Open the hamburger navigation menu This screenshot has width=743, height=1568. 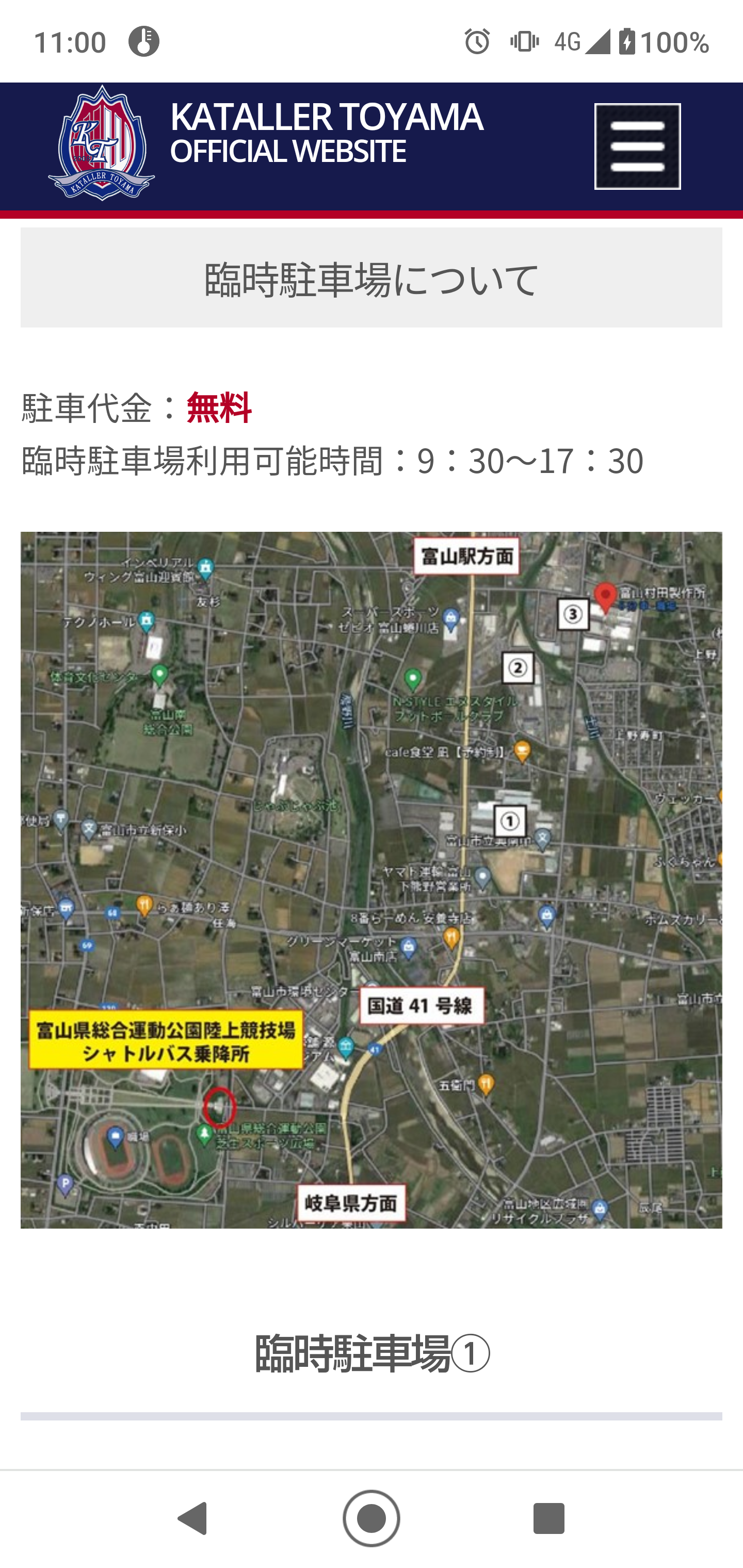click(637, 146)
